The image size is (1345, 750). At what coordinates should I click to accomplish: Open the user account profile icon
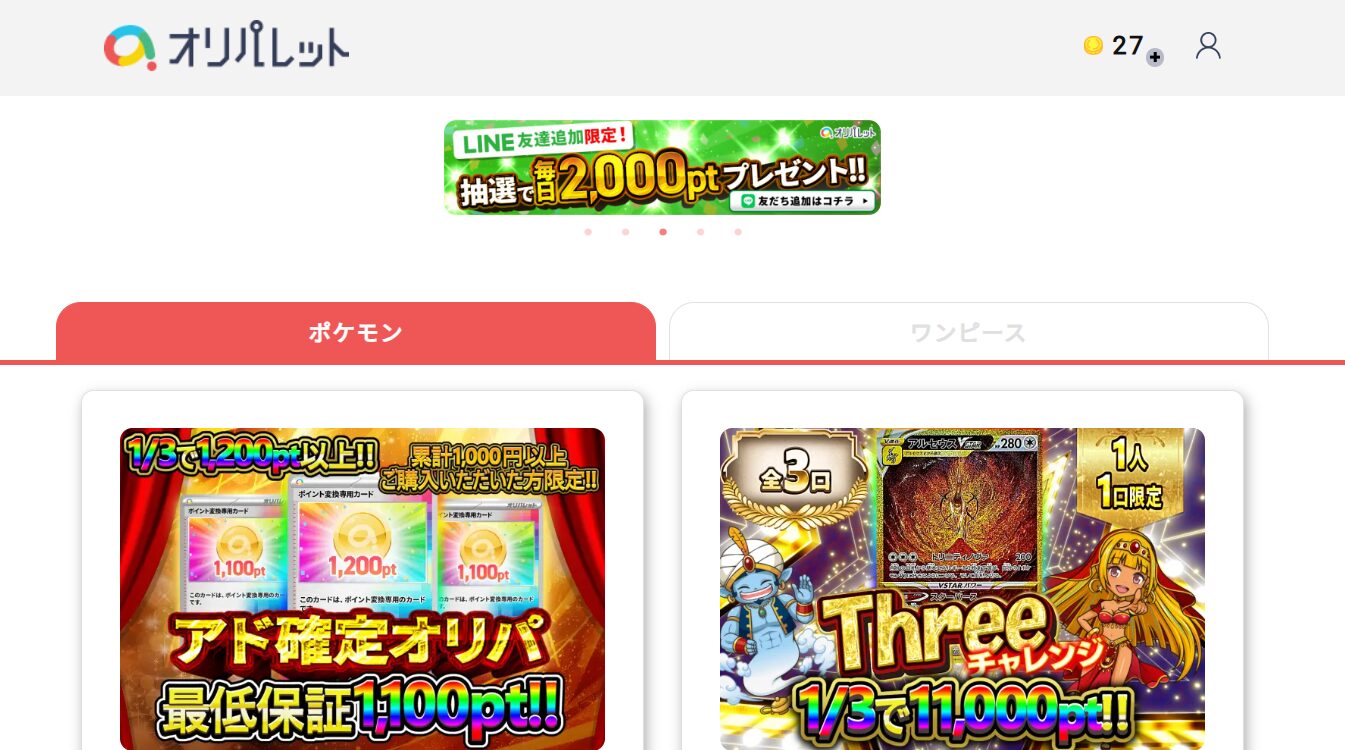tap(1208, 46)
